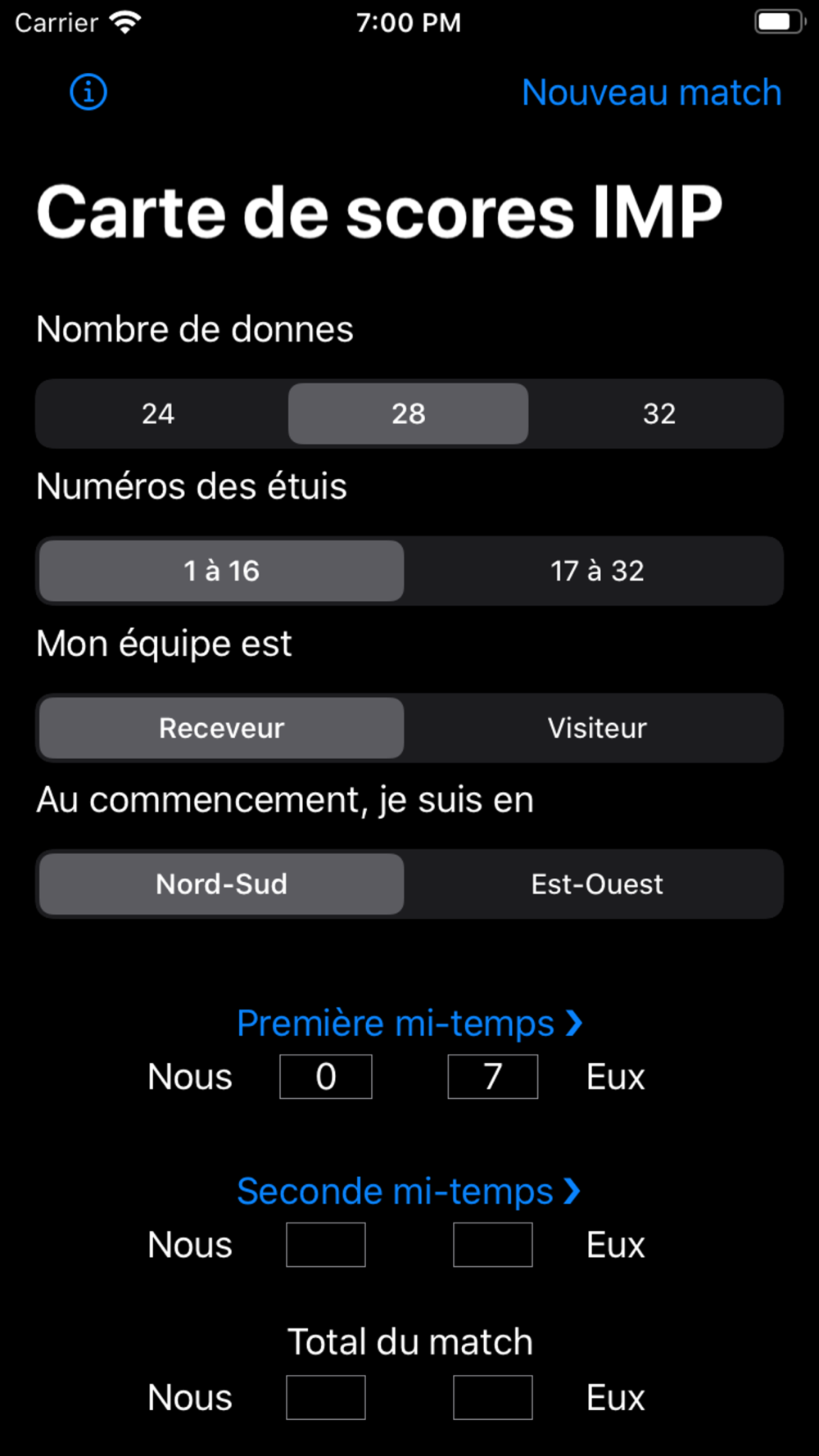Open Première mi-temps
819x1456 pixels.
tap(409, 1023)
